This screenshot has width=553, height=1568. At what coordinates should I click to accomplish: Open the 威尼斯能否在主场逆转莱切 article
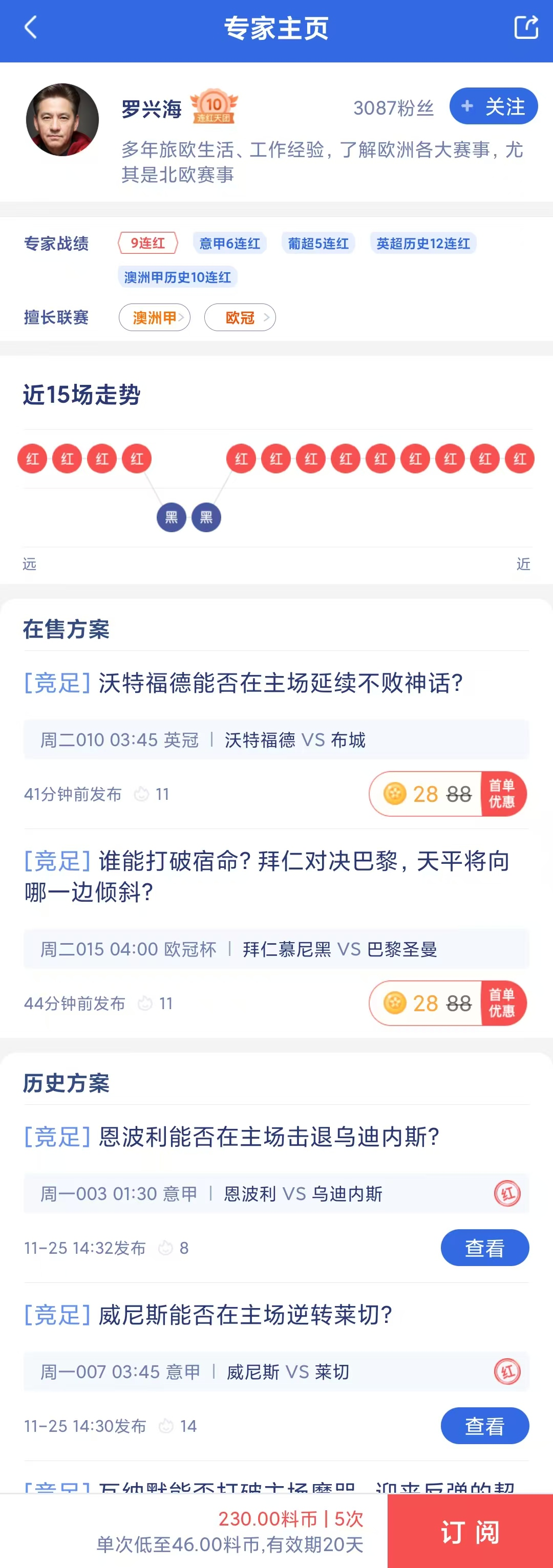tap(245, 1315)
